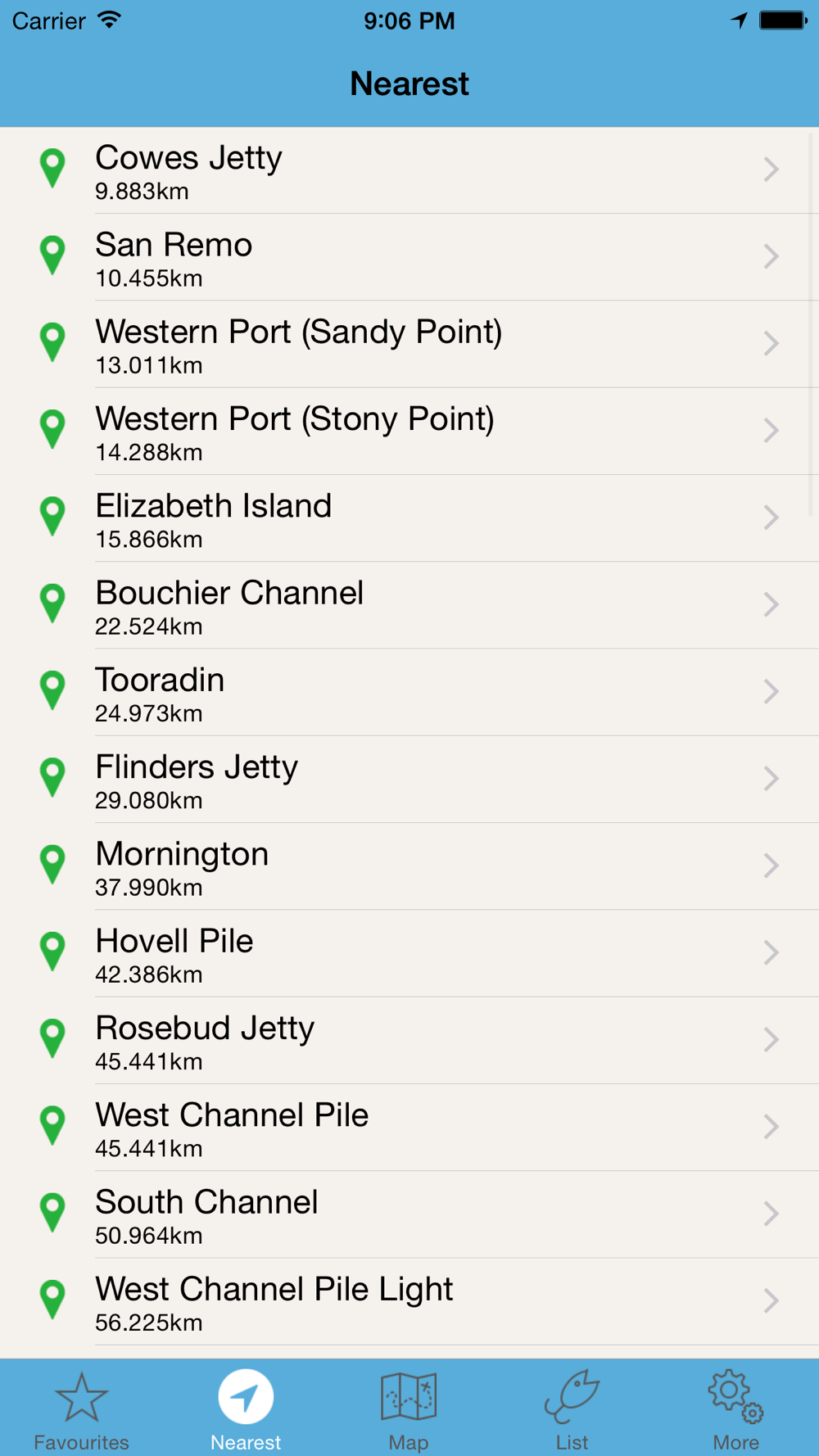Go to the List tab

(x=572, y=1409)
